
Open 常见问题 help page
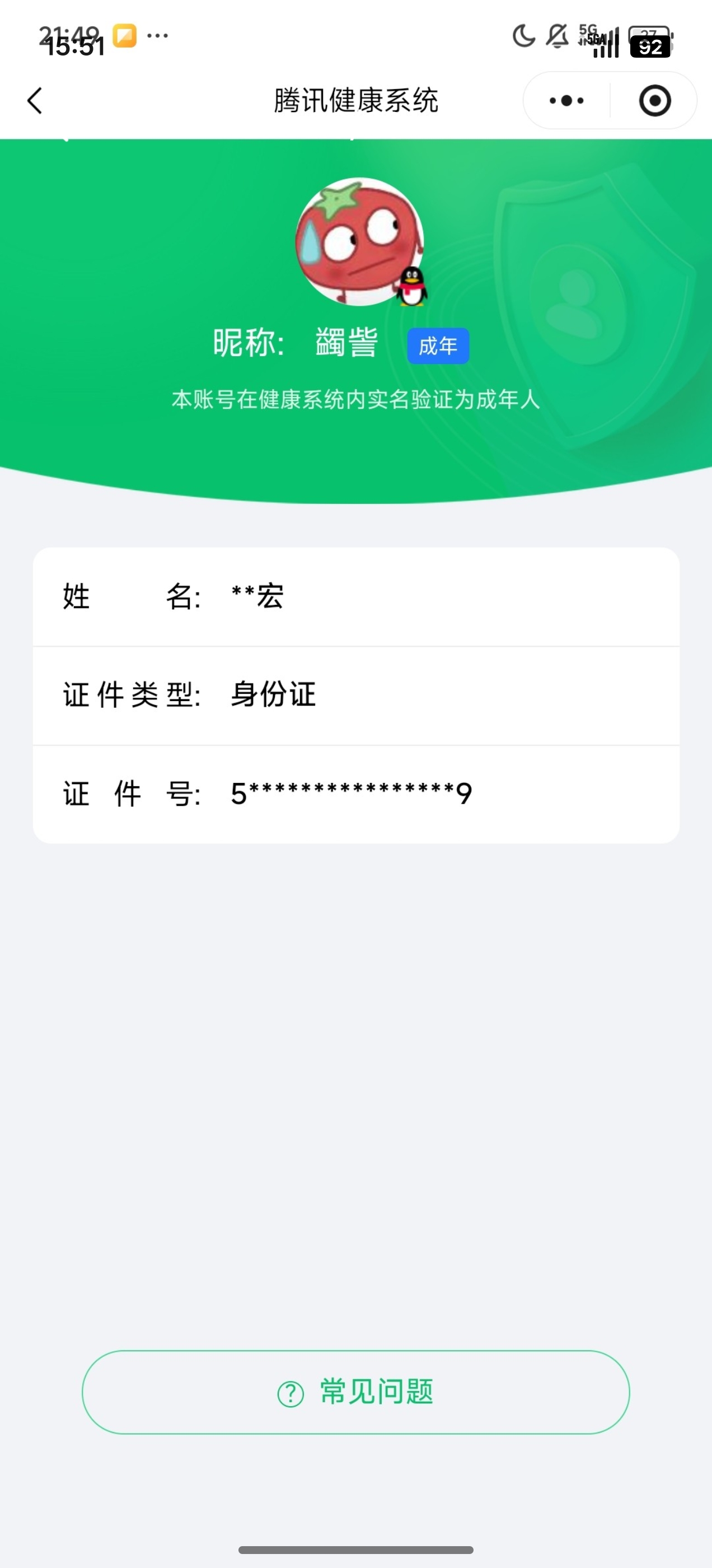(x=355, y=1392)
